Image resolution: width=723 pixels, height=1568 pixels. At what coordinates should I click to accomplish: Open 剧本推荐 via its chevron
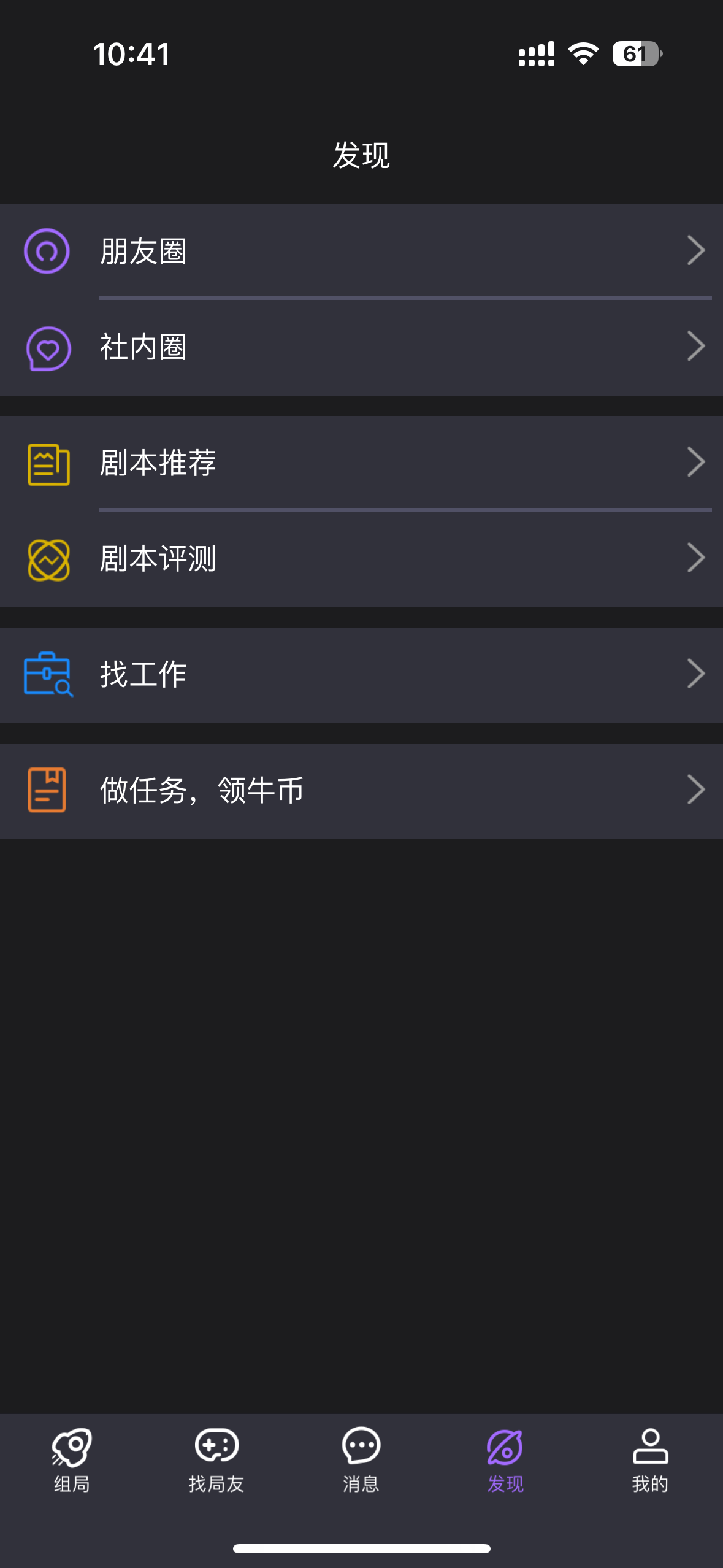(x=696, y=462)
